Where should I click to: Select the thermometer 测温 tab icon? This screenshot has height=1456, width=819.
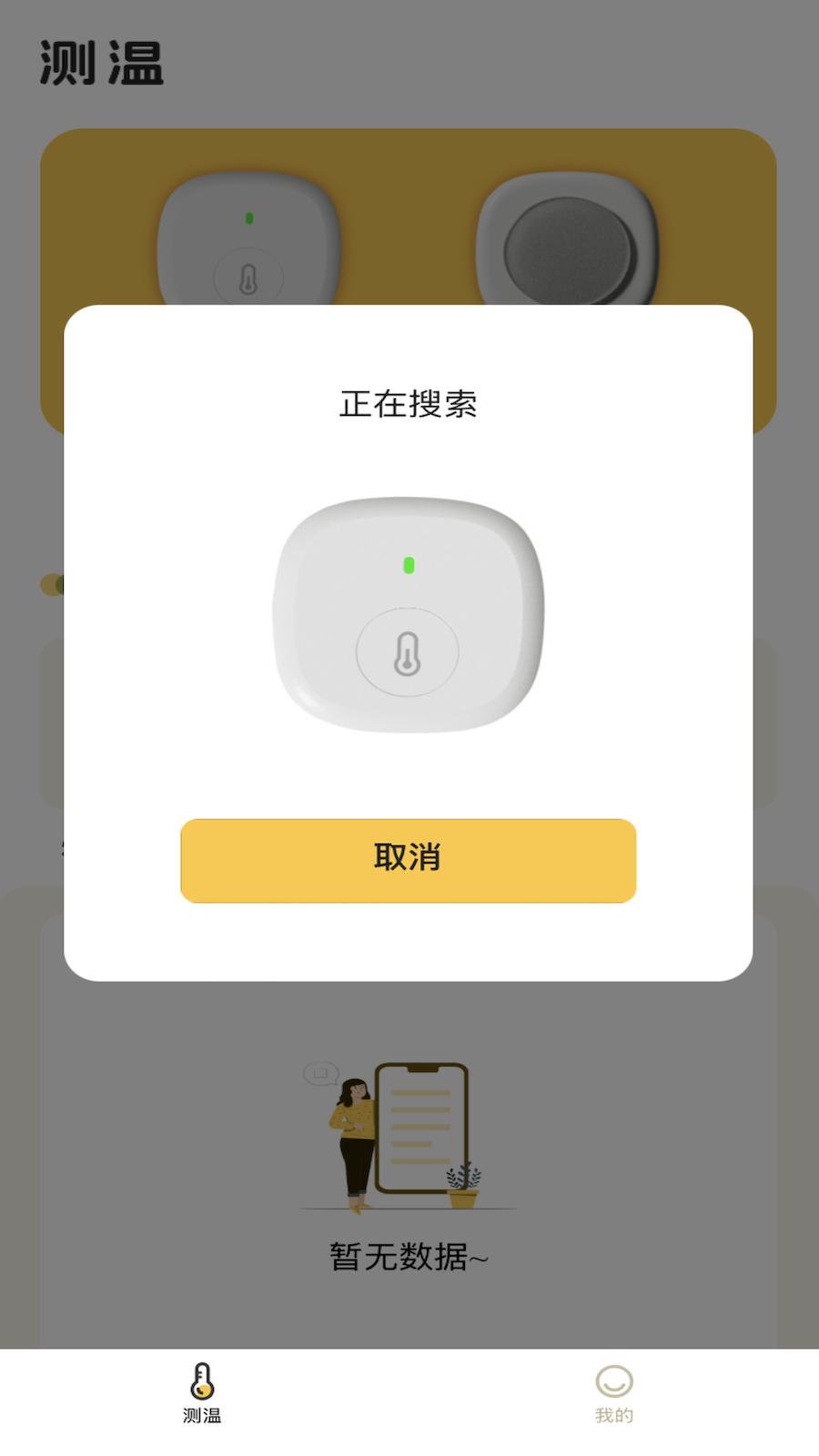tap(201, 1383)
